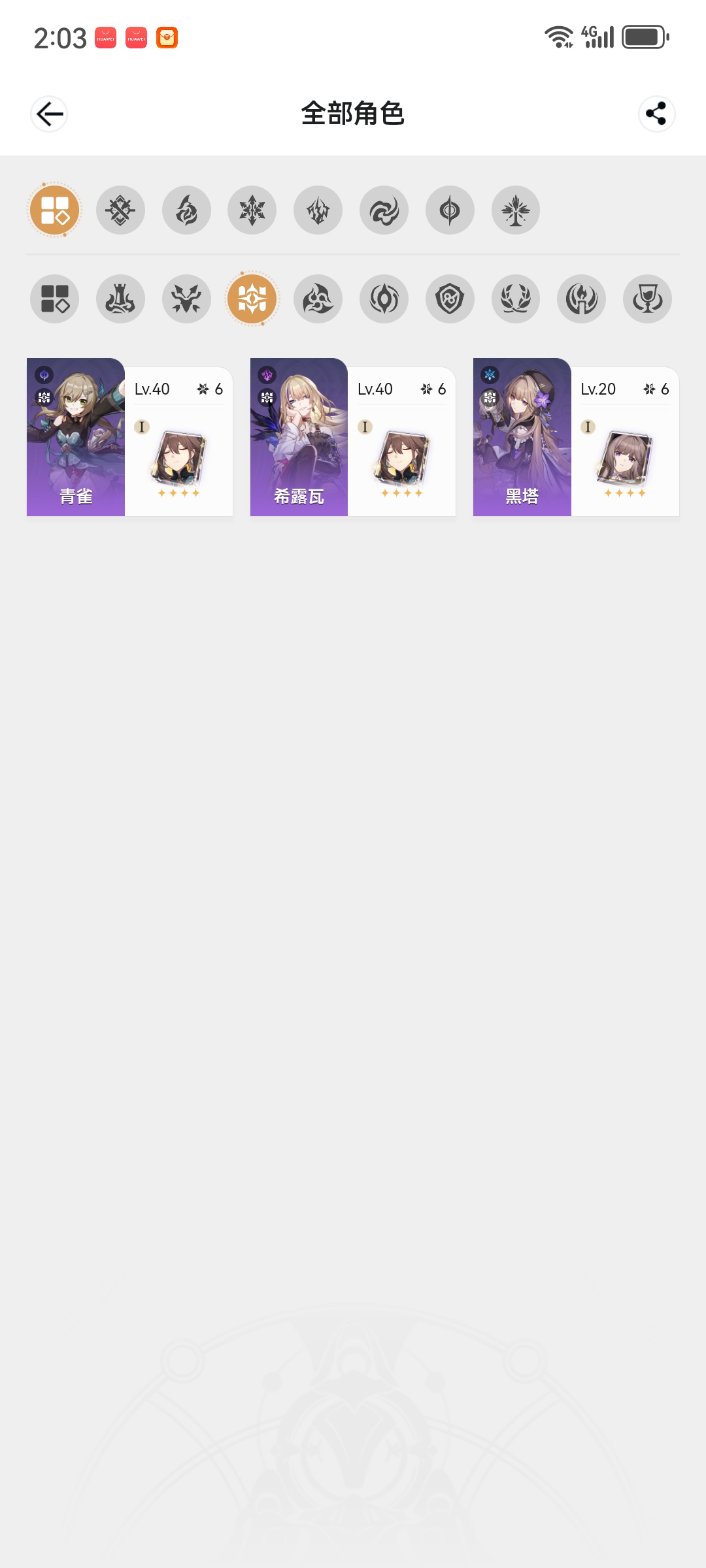Select the all paths filter
Screen dimensions: 706x1568
pos(55,299)
